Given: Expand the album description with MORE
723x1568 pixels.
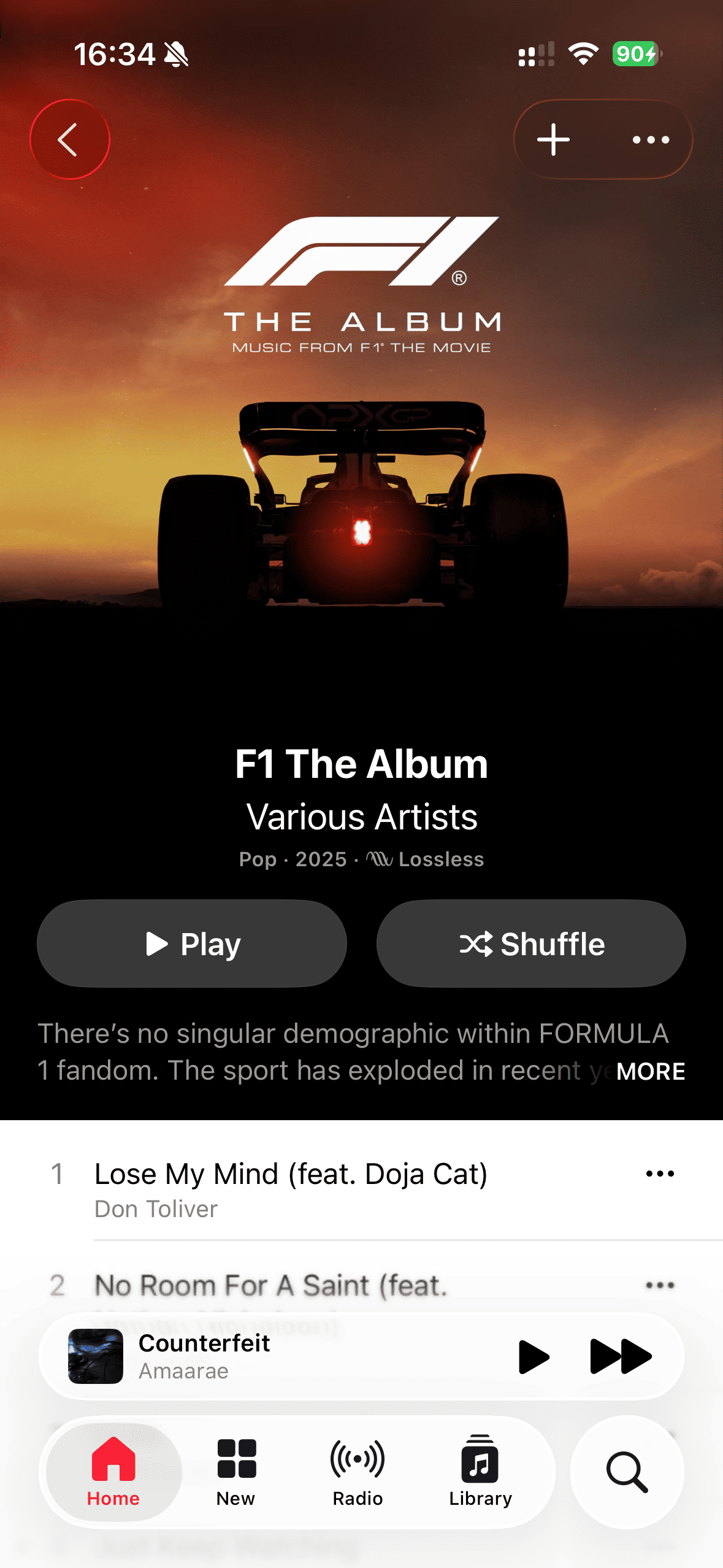Looking at the screenshot, I should 650,1071.
